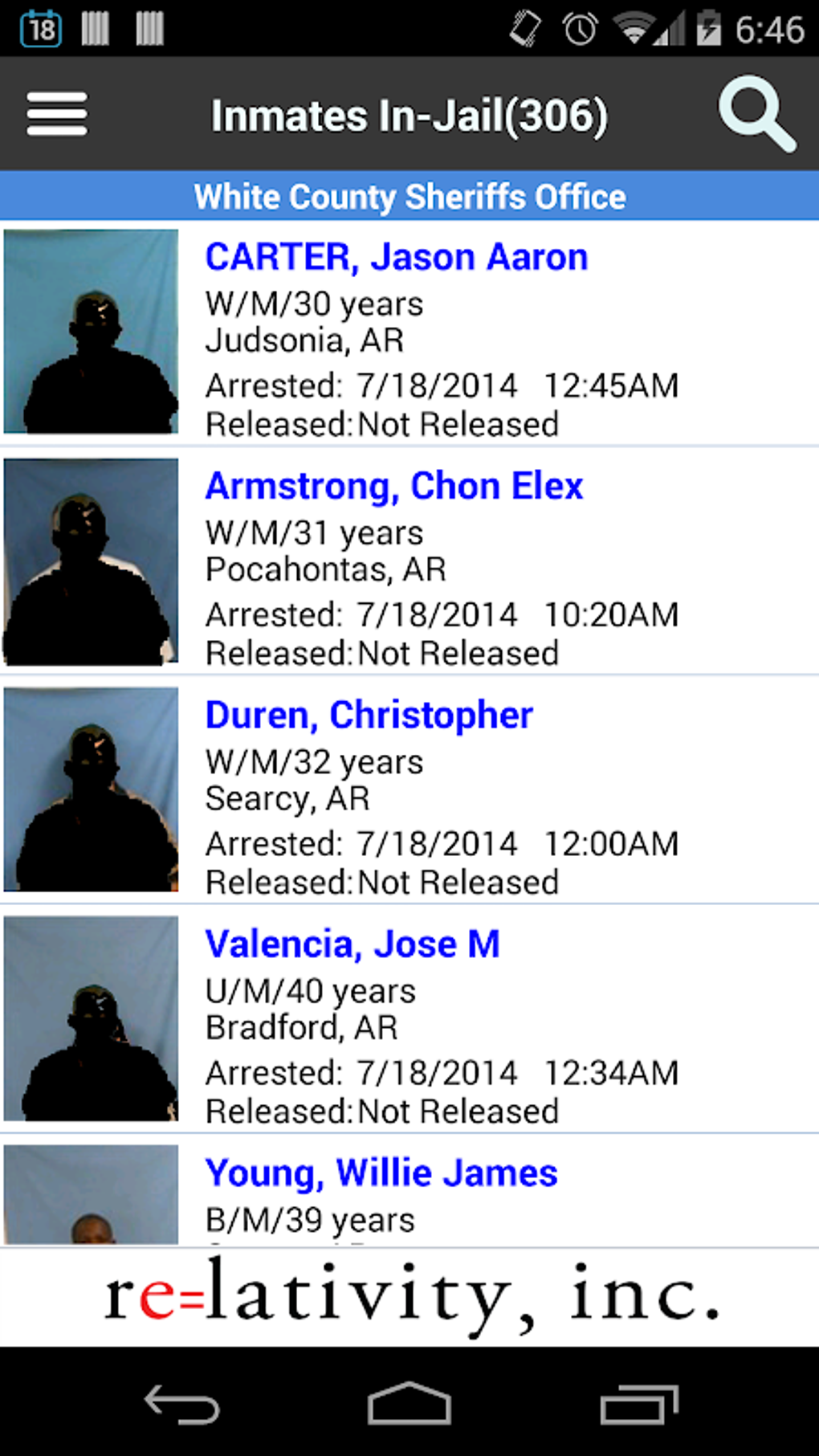View details for Armstrong, Chon Elex
819x1456 pixels.
coord(393,487)
